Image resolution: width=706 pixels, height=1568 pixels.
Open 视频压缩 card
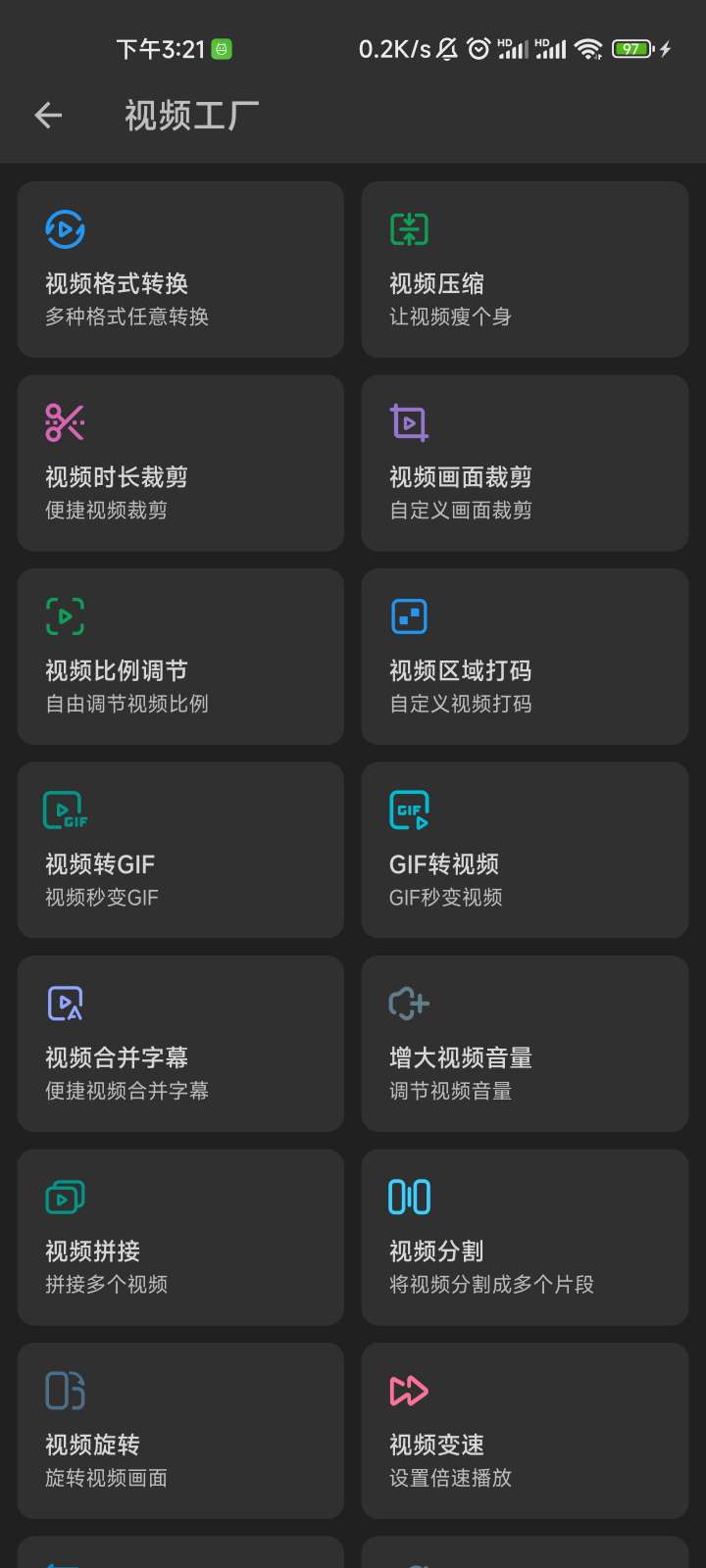click(x=525, y=269)
